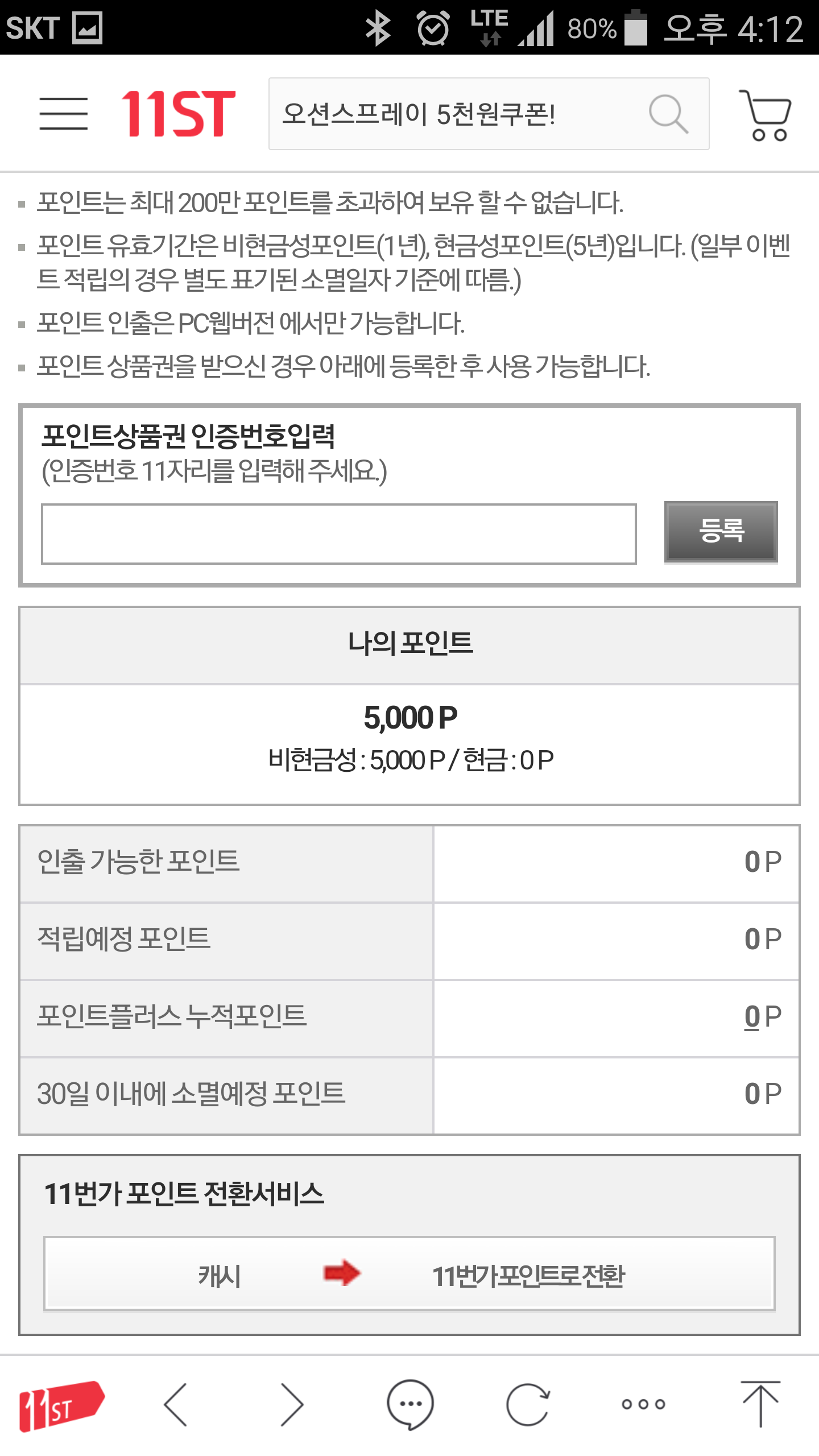Image resolution: width=819 pixels, height=1456 pixels.
Task: Tap the 11ST home icon in bottom bar
Action: (61, 1405)
